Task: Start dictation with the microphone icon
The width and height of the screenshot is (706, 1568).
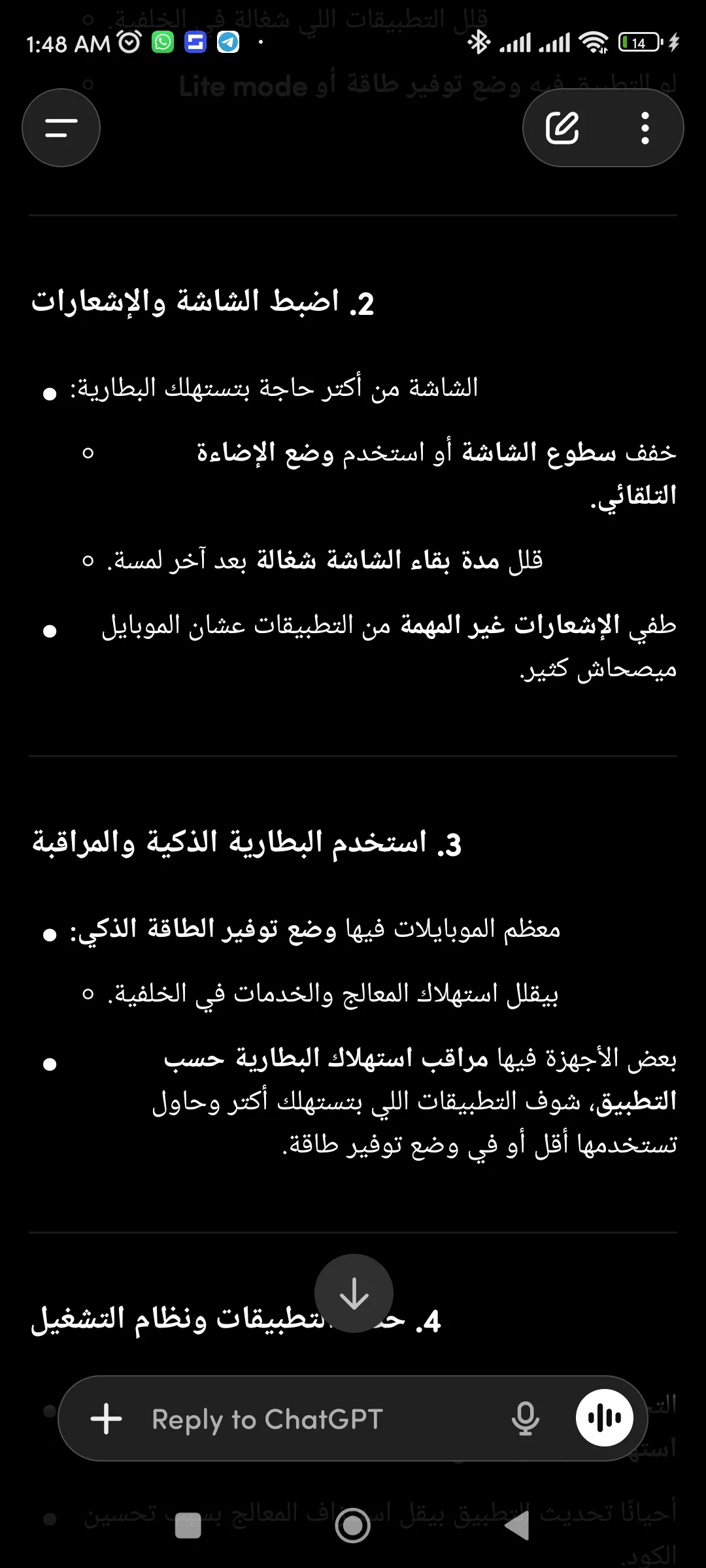Action: (525, 1419)
